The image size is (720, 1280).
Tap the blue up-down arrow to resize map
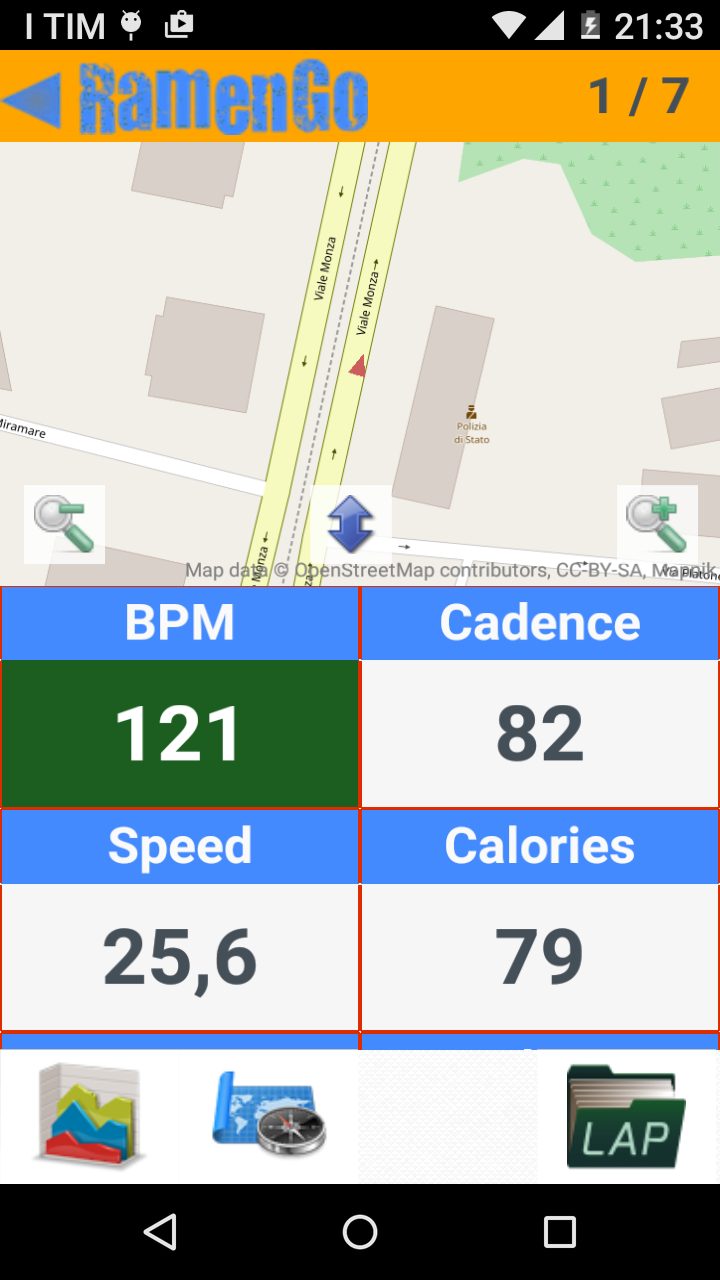(351, 523)
